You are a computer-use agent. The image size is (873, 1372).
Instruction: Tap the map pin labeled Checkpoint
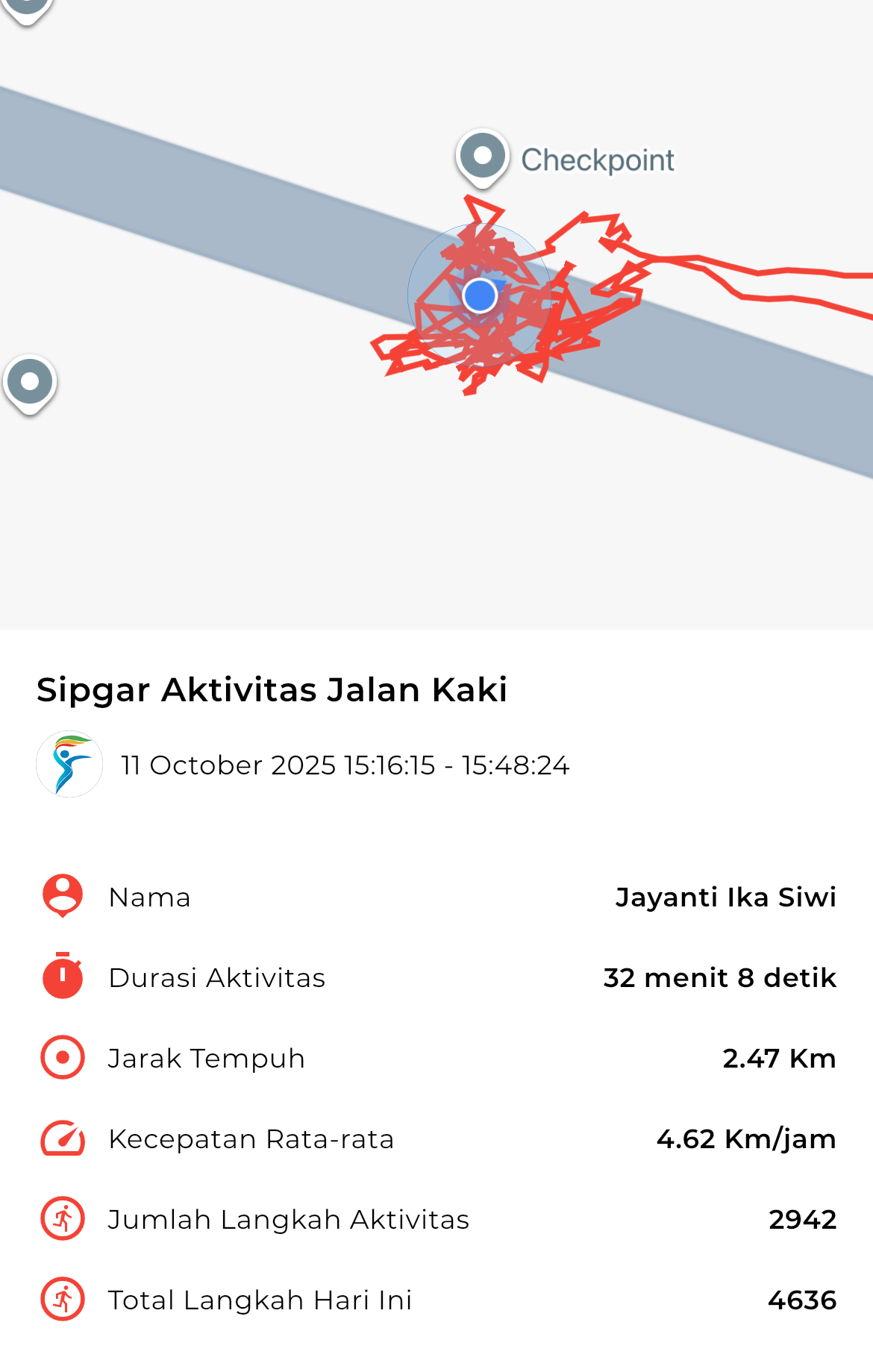click(483, 157)
